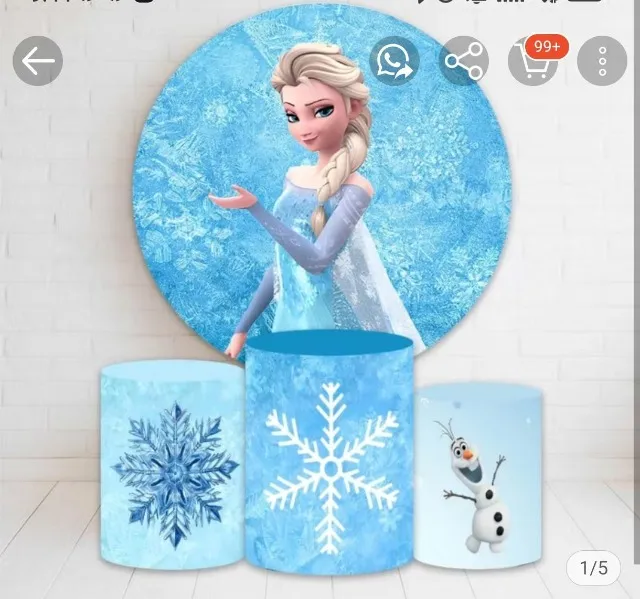The width and height of the screenshot is (640, 599).
Task: Open the shopping cart
Action: pos(533,61)
